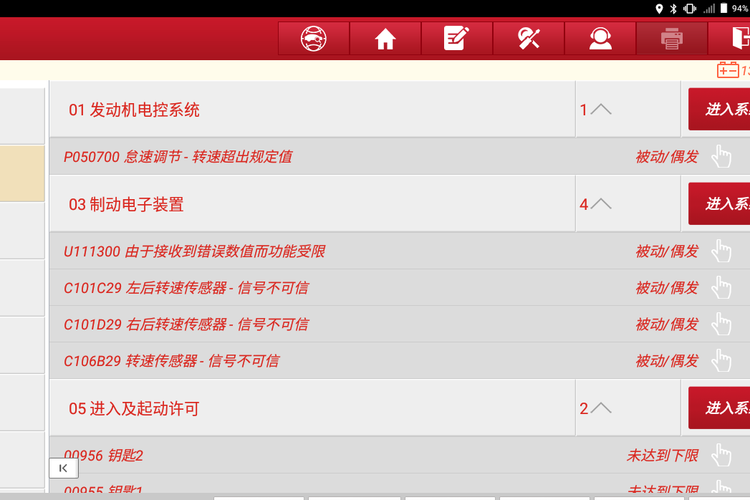Open the tools wrench icon
Screen dimensions: 750x500
point(528,39)
